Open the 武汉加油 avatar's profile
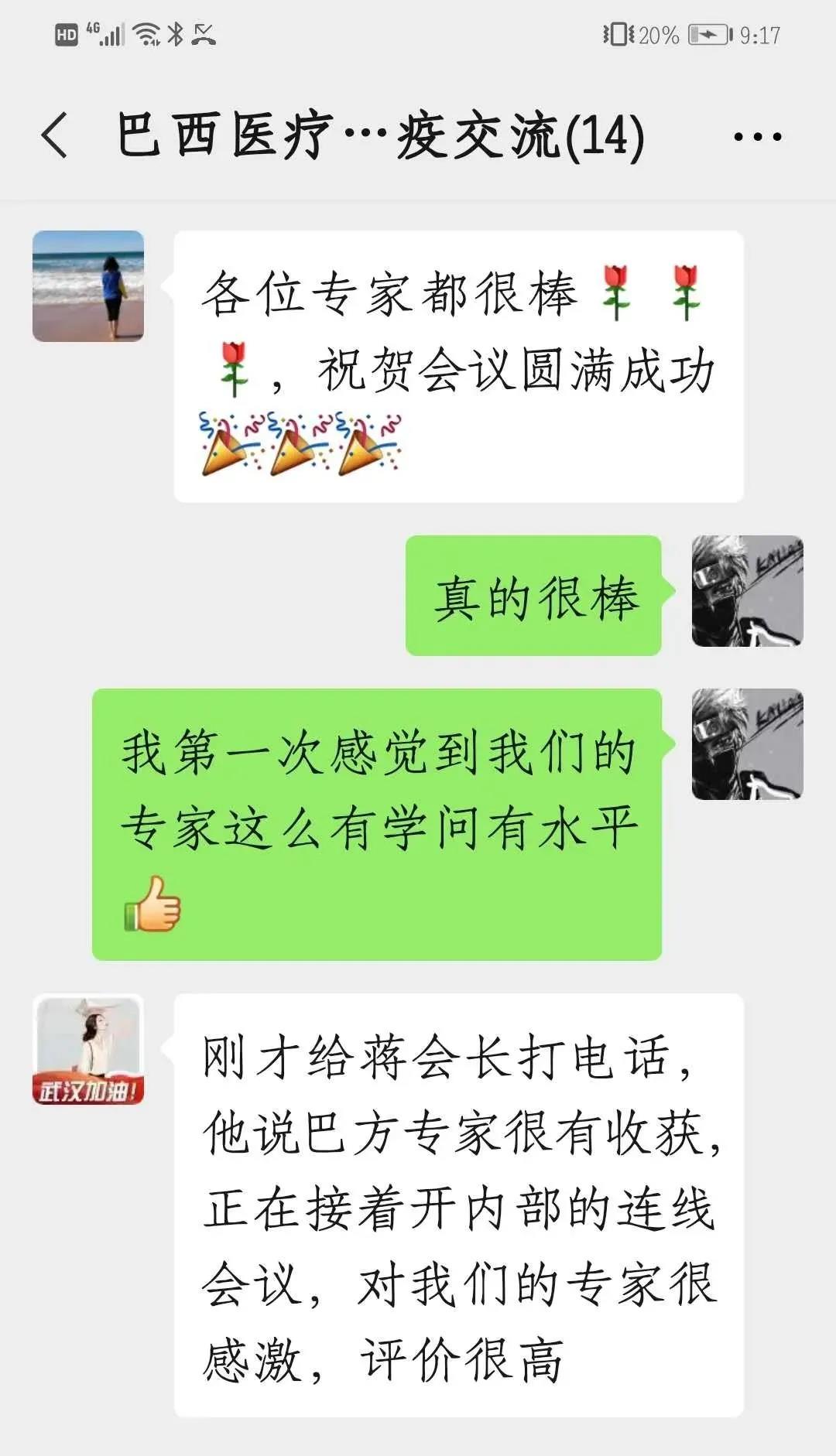 click(88, 1050)
